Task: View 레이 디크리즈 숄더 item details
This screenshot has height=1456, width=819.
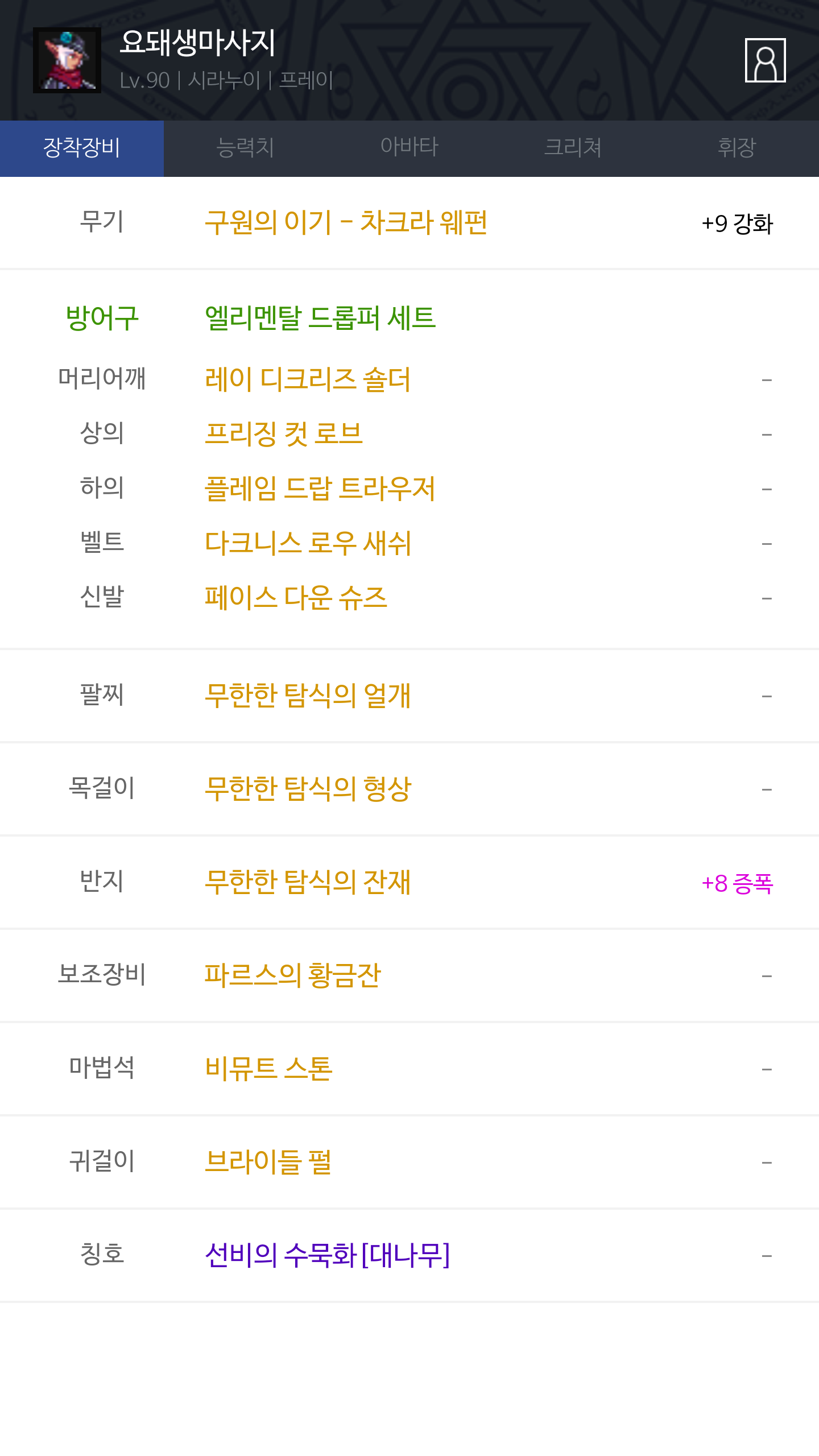Action: (308, 379)
